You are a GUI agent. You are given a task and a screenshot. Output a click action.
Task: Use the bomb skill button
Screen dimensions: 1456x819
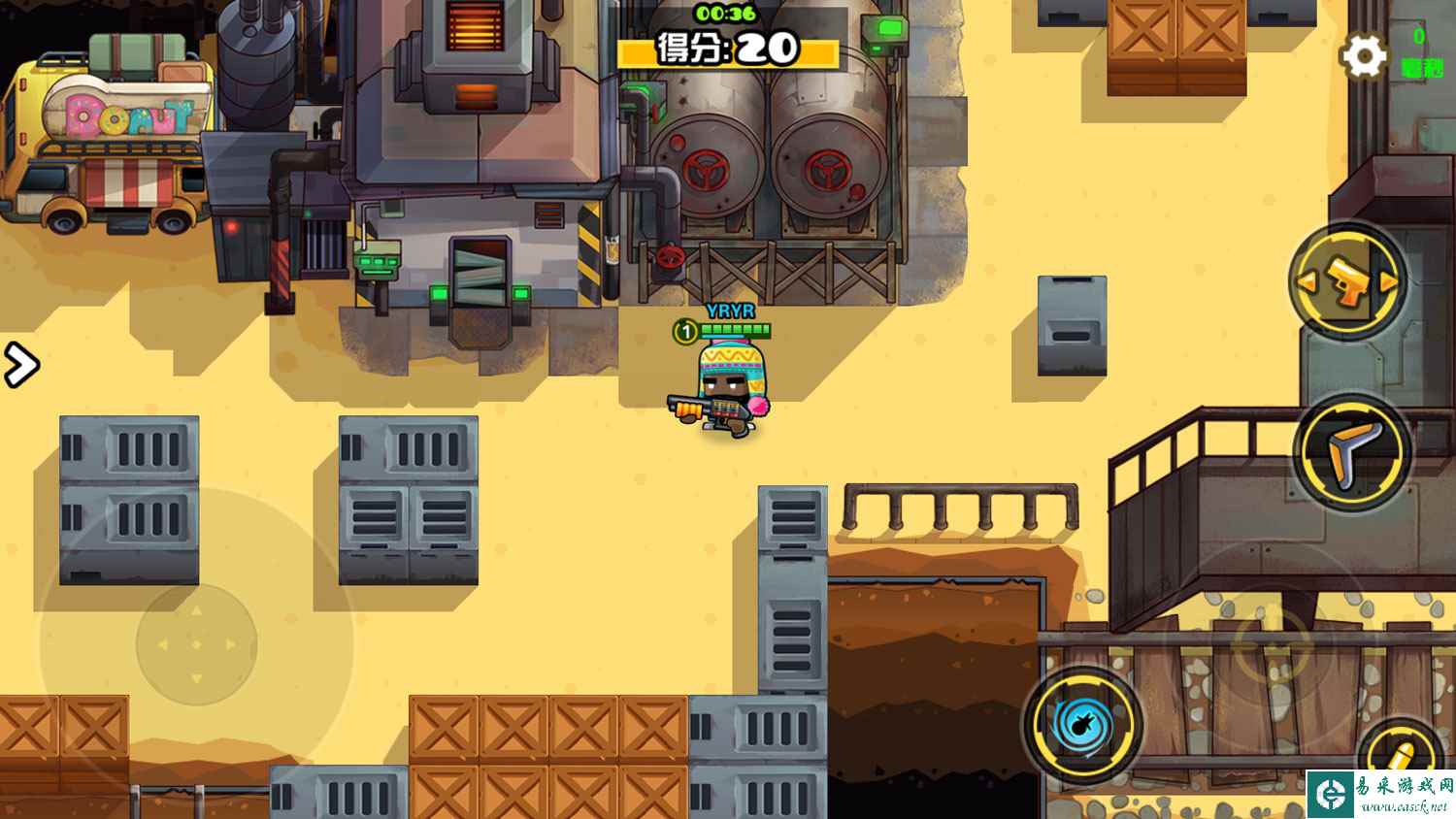[1082, 724]
